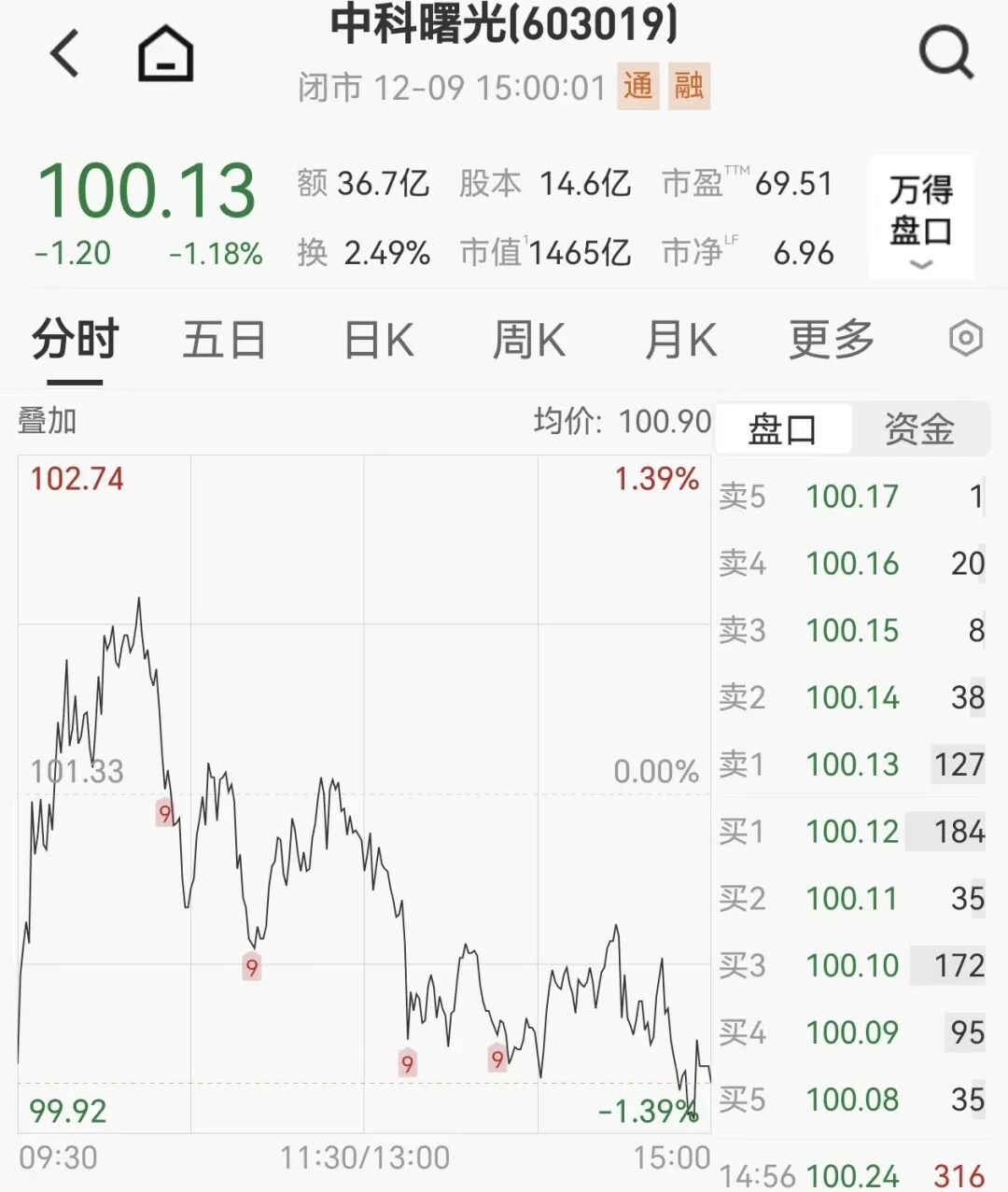Open the chart settings hexagon icon
Image resolution: width=1008 pixels, height=1192 pixels.
[965, 338]
